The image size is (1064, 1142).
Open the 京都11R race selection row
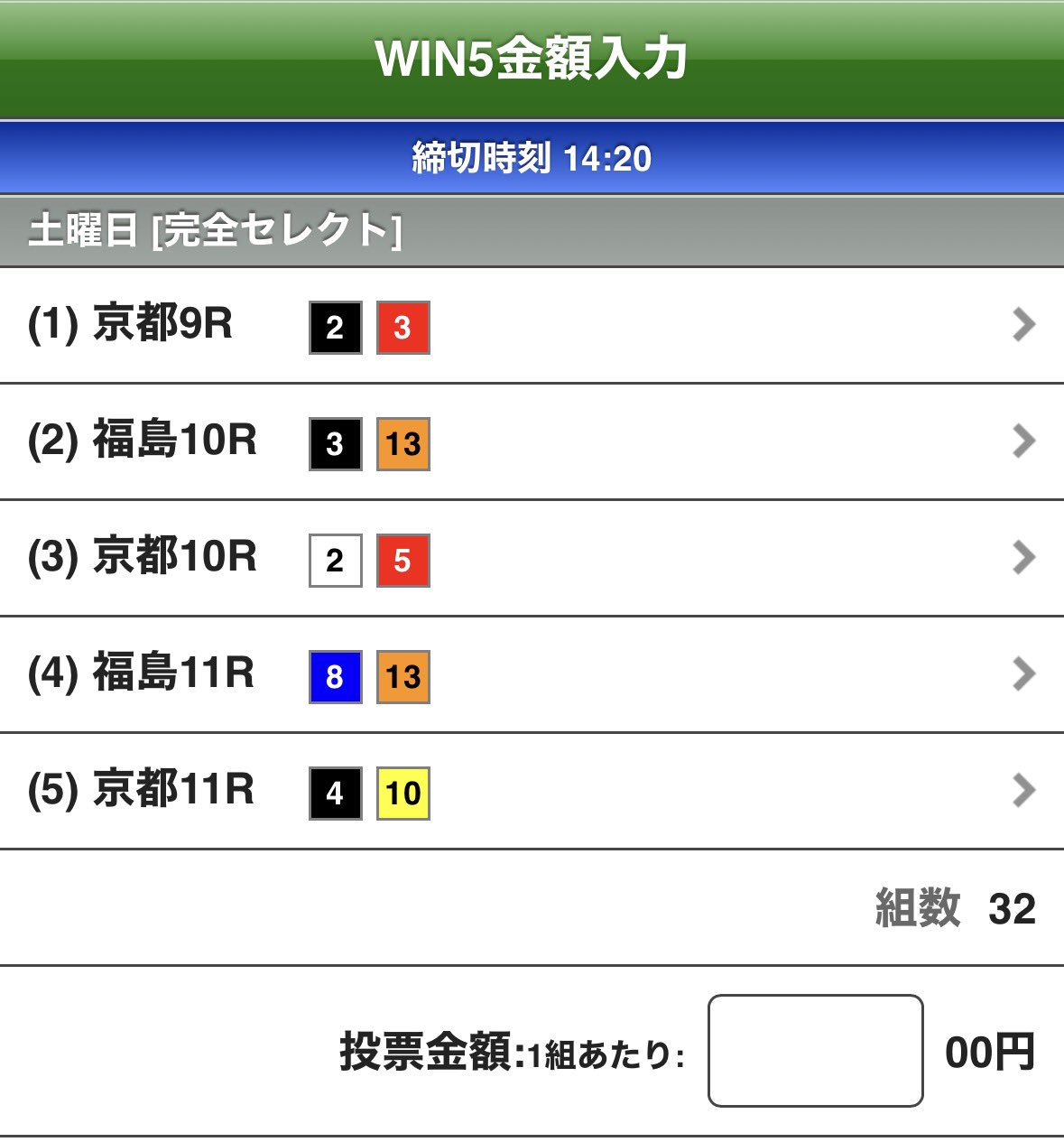(x=532, y=791)
